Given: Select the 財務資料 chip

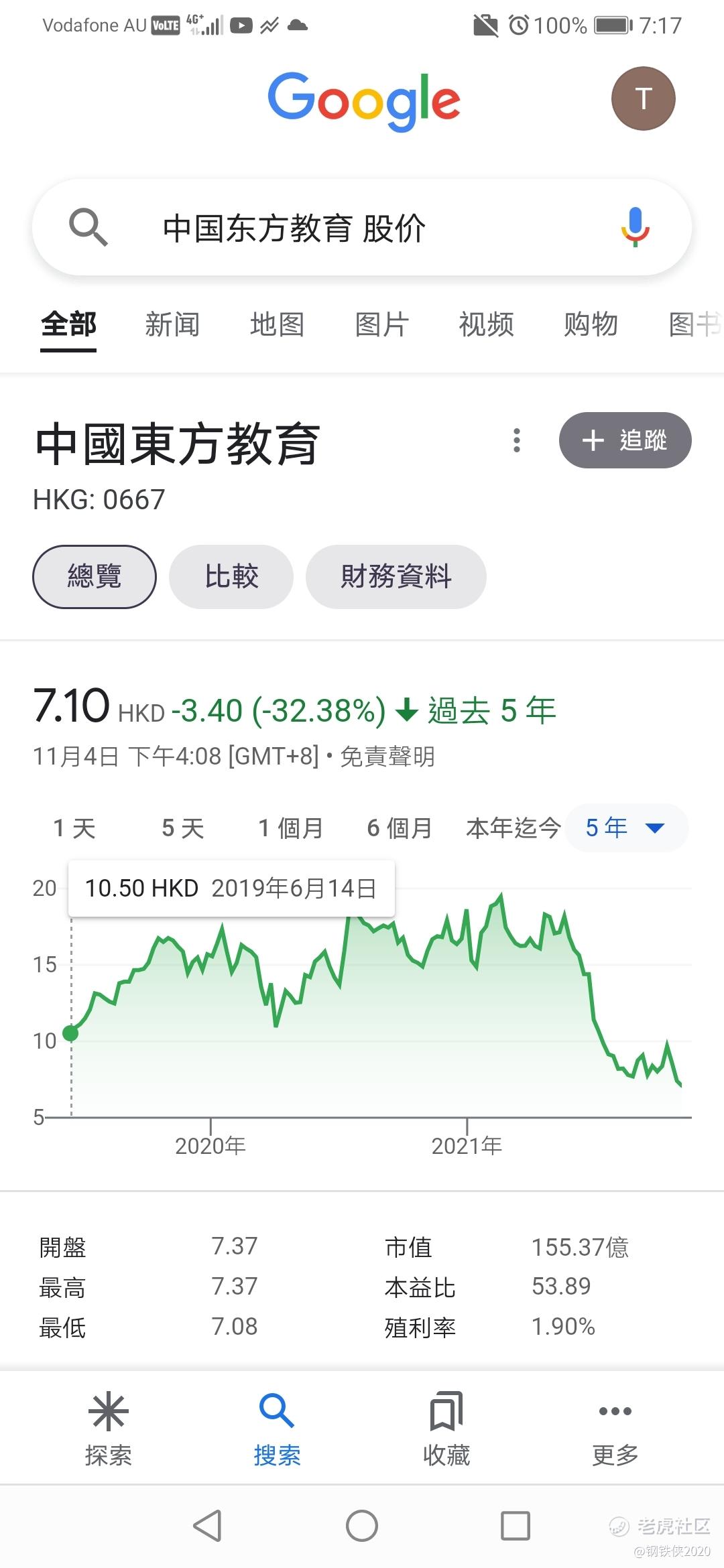Looking at the screenshot, I should 396,576.
